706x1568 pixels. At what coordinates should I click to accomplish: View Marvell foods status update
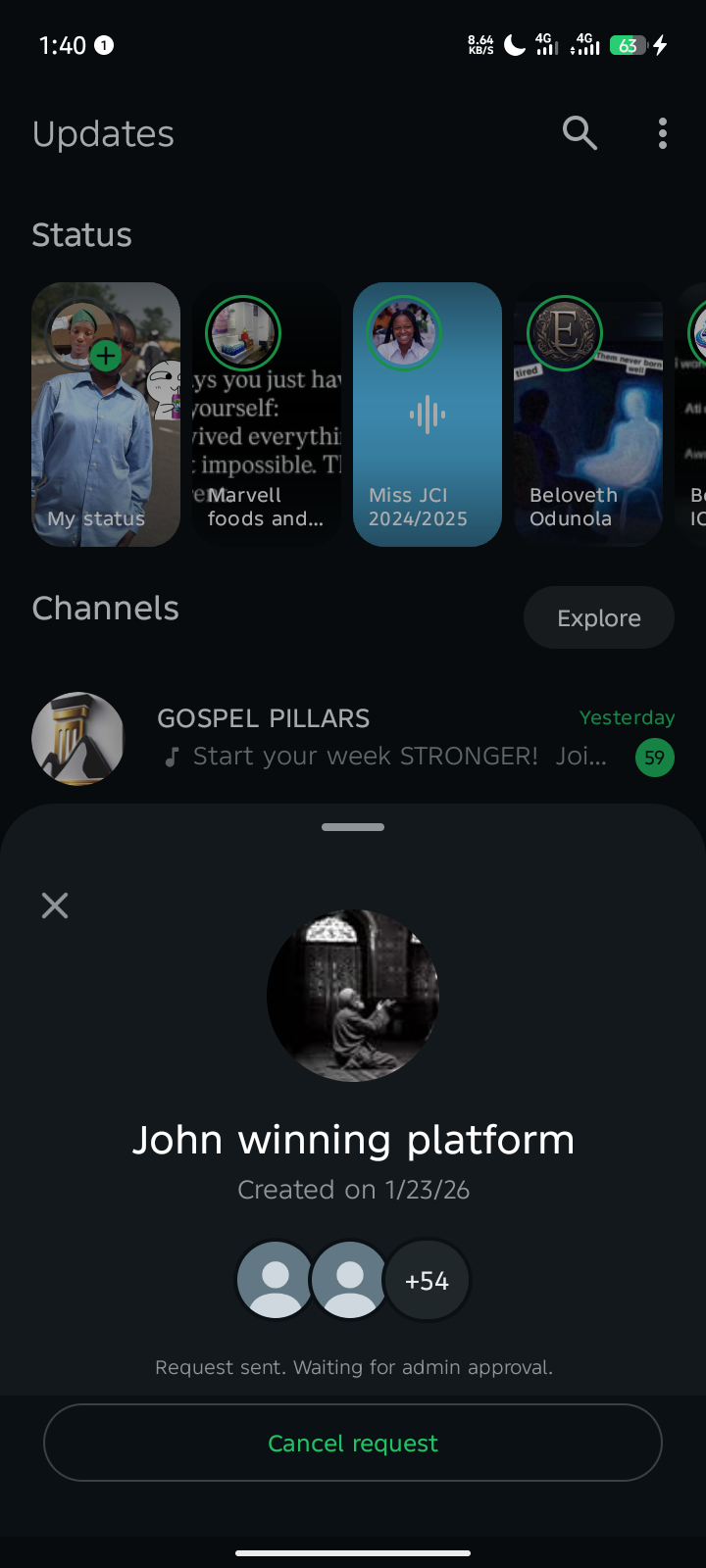[x=267, y=416]
